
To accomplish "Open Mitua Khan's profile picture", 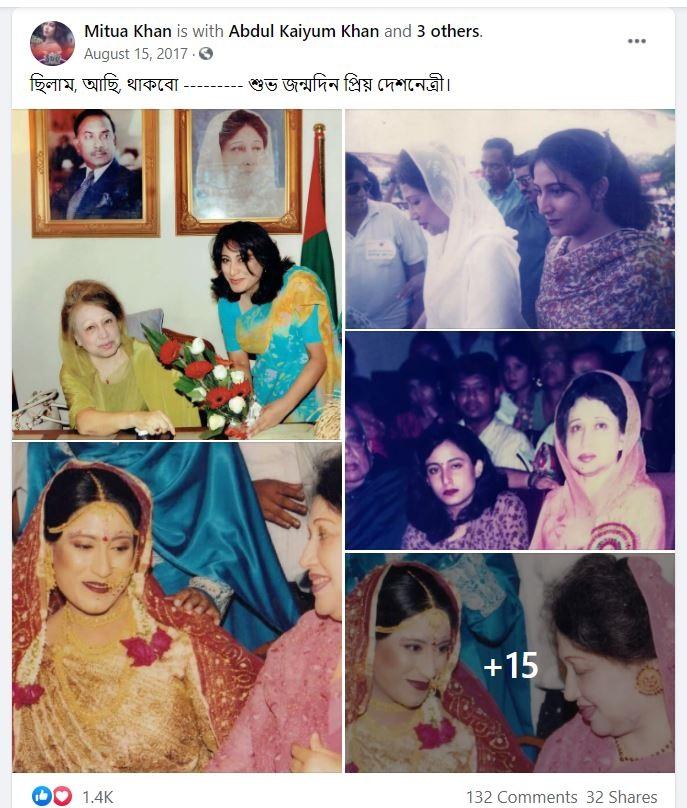I will click(52, 42).
